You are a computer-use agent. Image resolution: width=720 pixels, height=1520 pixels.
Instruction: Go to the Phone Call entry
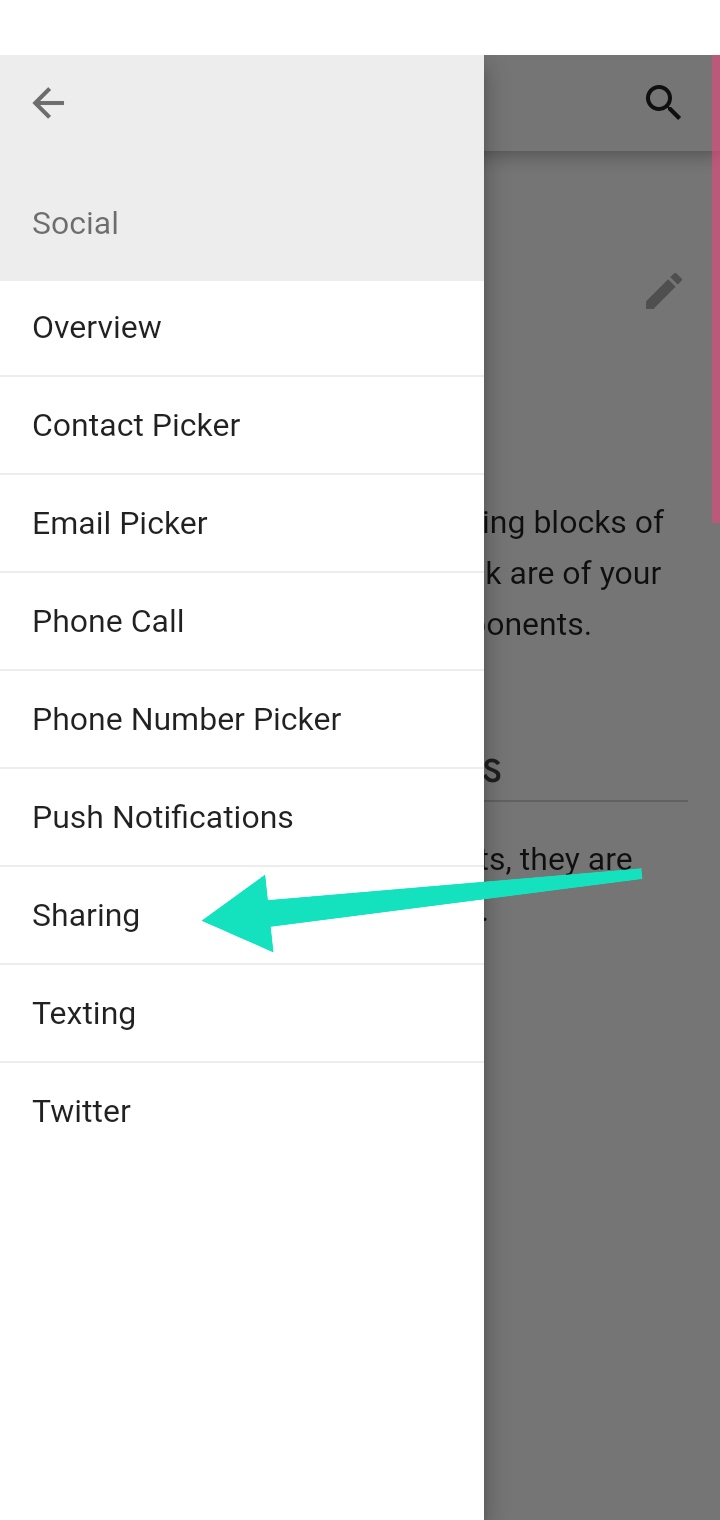tap(108, 621)
